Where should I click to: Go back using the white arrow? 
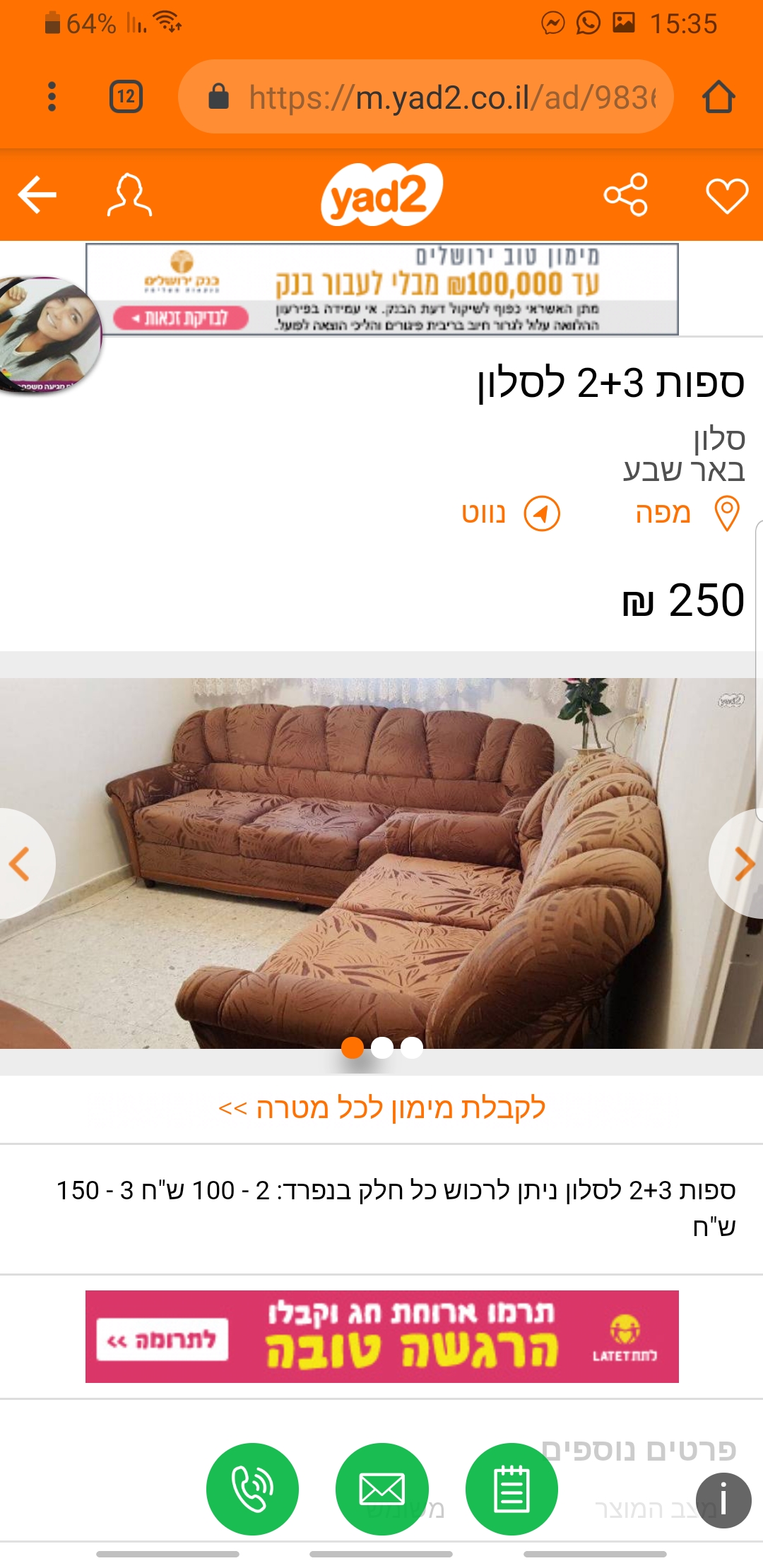37,194
